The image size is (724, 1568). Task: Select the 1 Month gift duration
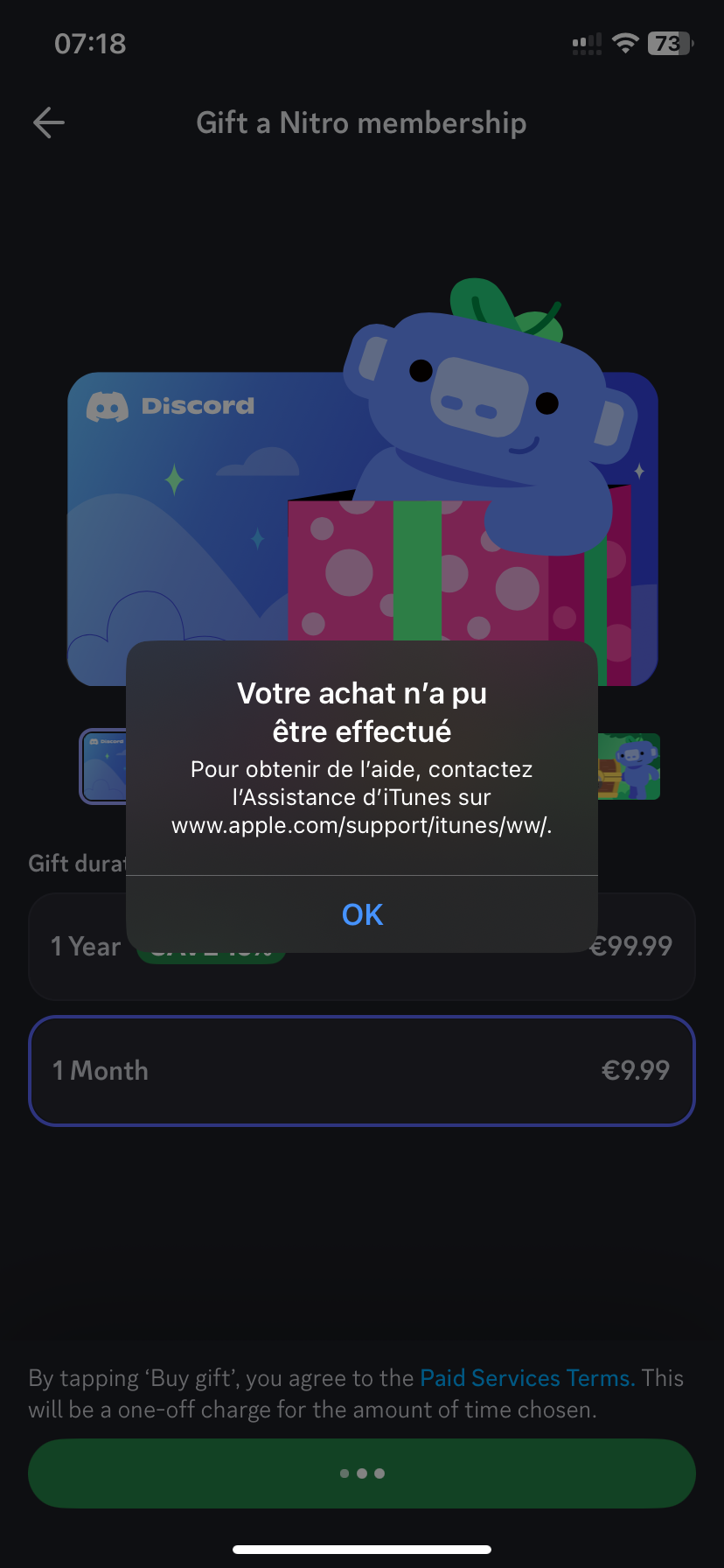pyautogui.click(x=362, y=1070)
